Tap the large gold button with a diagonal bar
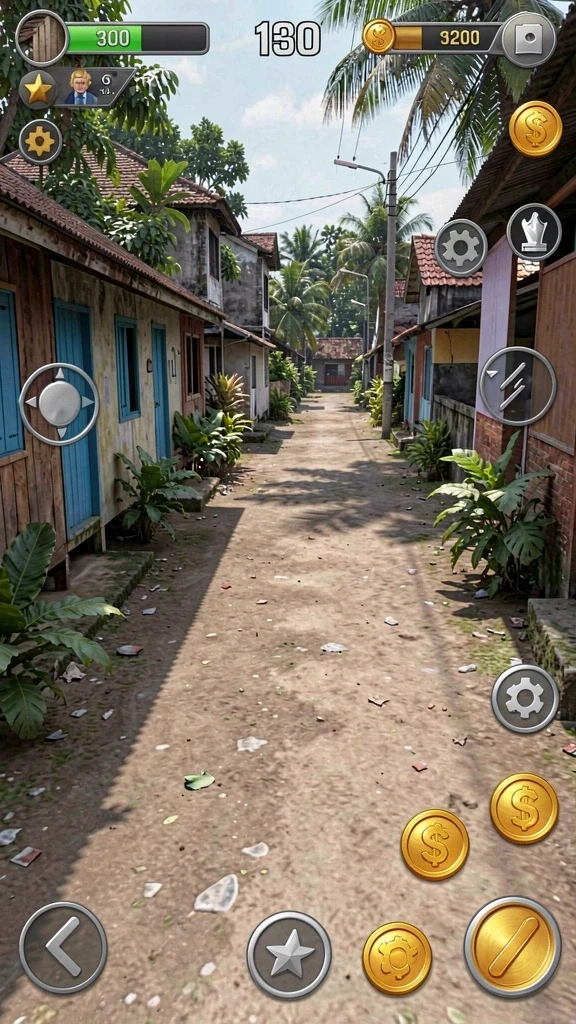 coord(513,946)
